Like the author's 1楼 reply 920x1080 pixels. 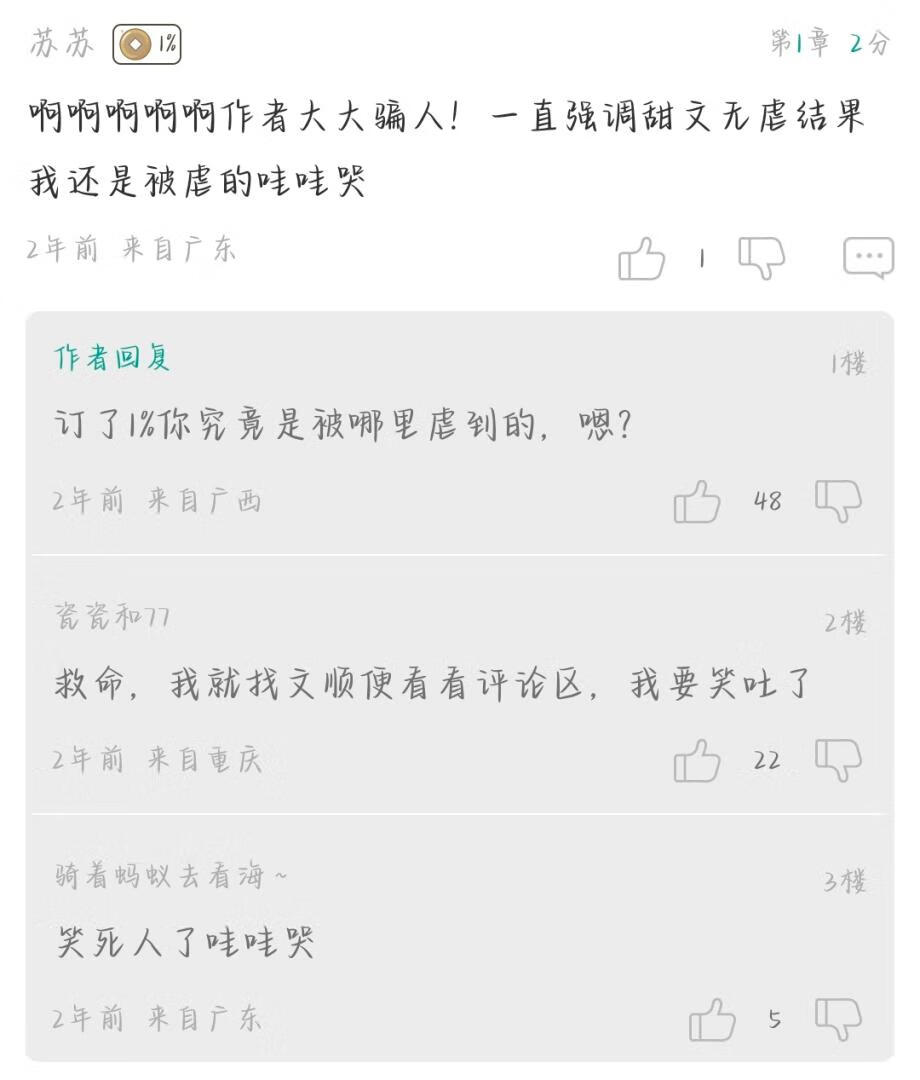pyautogui.click(x=697, y=501)
